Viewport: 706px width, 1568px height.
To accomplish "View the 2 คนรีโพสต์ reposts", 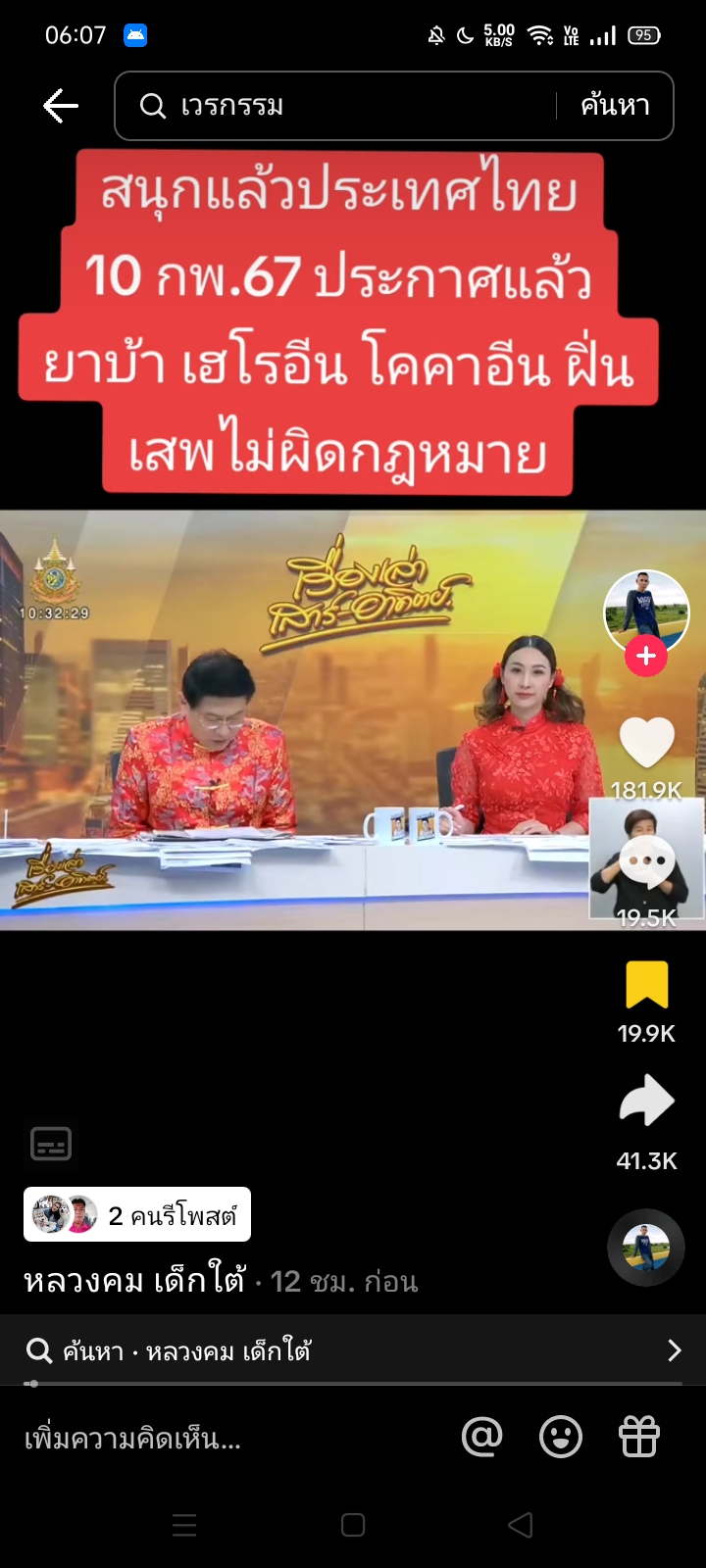I will point(137,1215).
